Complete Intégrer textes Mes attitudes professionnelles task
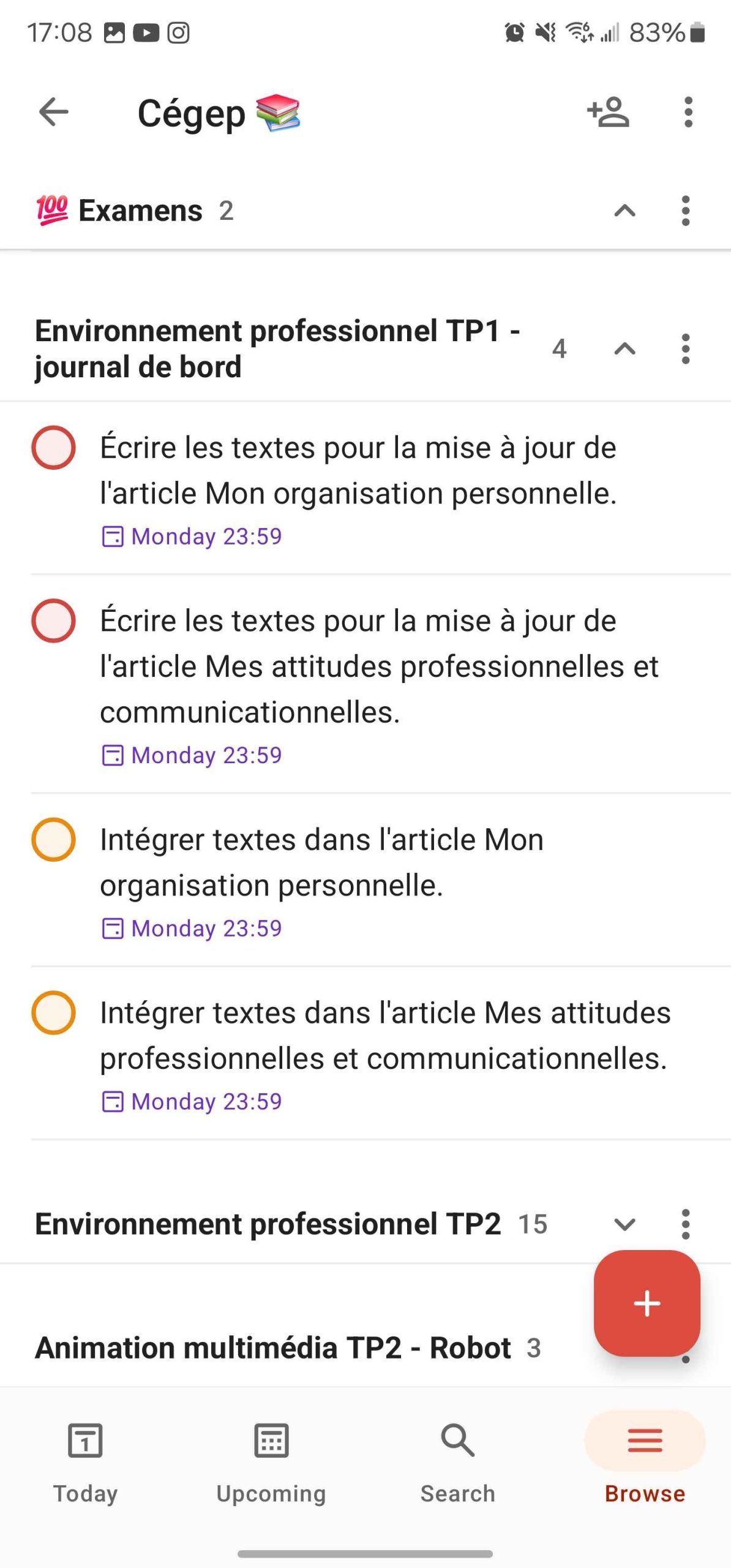Screen dimensions: 731x1568 (54, 1012)
